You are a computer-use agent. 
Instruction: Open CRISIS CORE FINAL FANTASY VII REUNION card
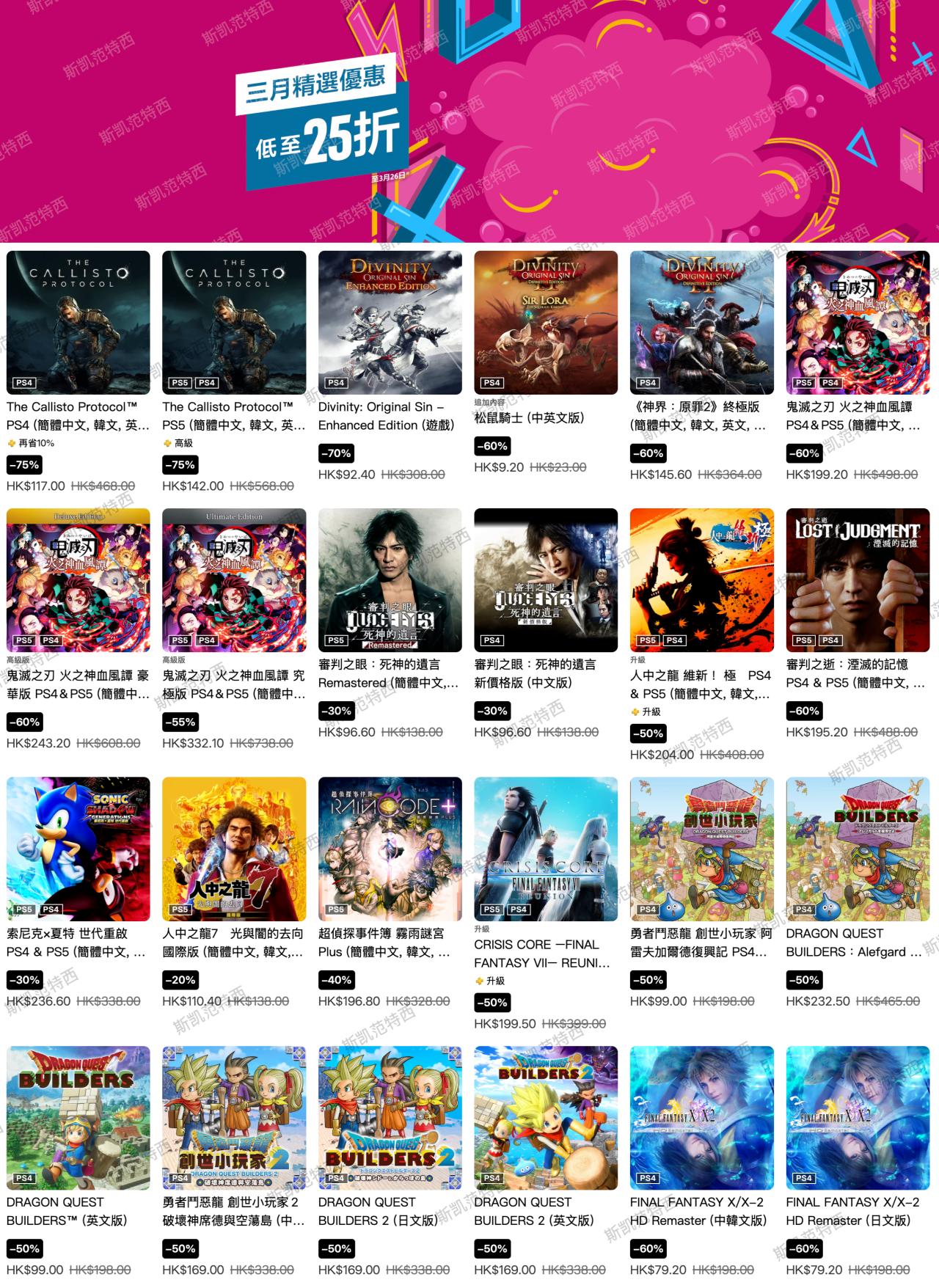(546, 849)
